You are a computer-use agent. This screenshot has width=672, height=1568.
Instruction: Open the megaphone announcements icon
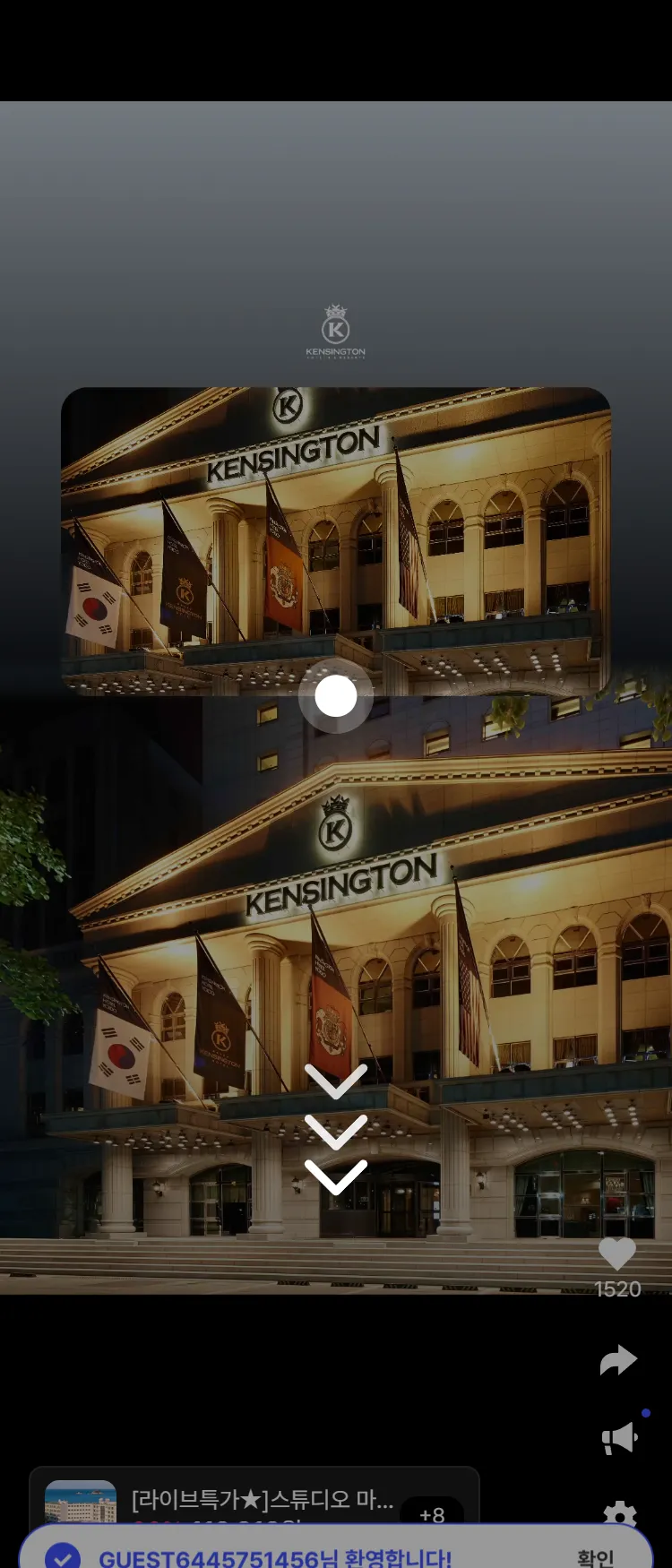pos(619,1438)
